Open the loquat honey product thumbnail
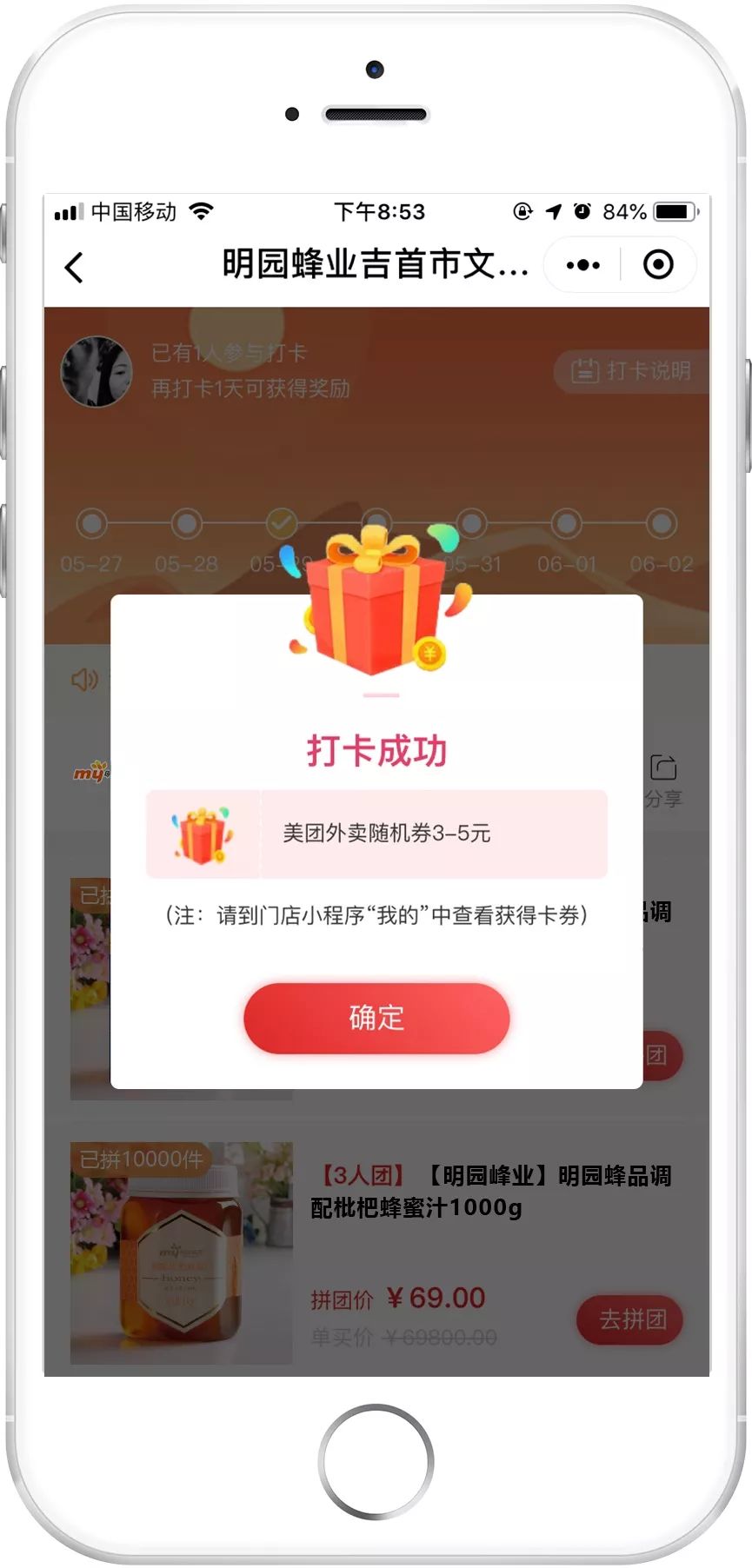Screen dimensions: 752x1568 coord(179,1252)
